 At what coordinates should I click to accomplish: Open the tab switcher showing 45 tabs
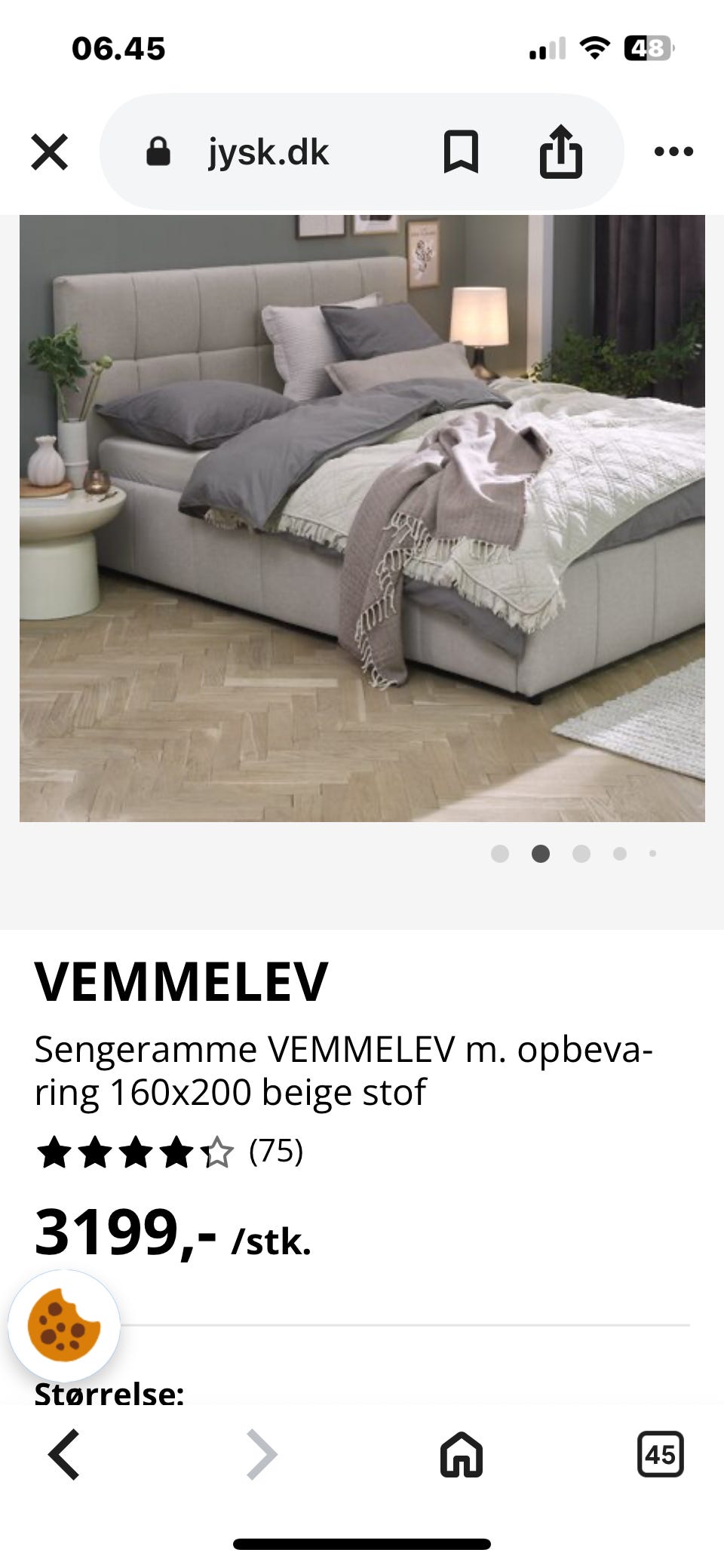661,1455
